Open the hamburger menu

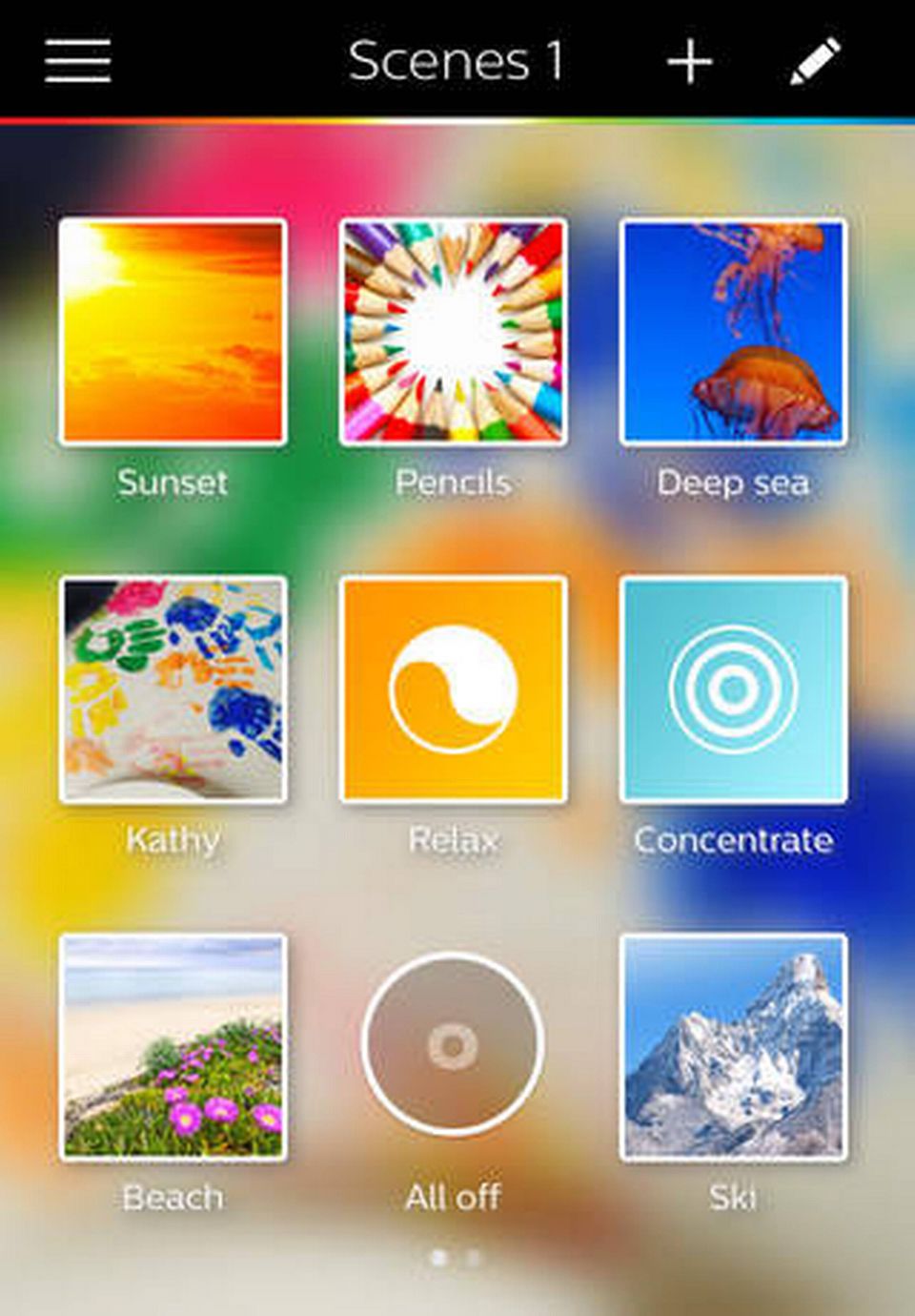click(x=77, y=60)
